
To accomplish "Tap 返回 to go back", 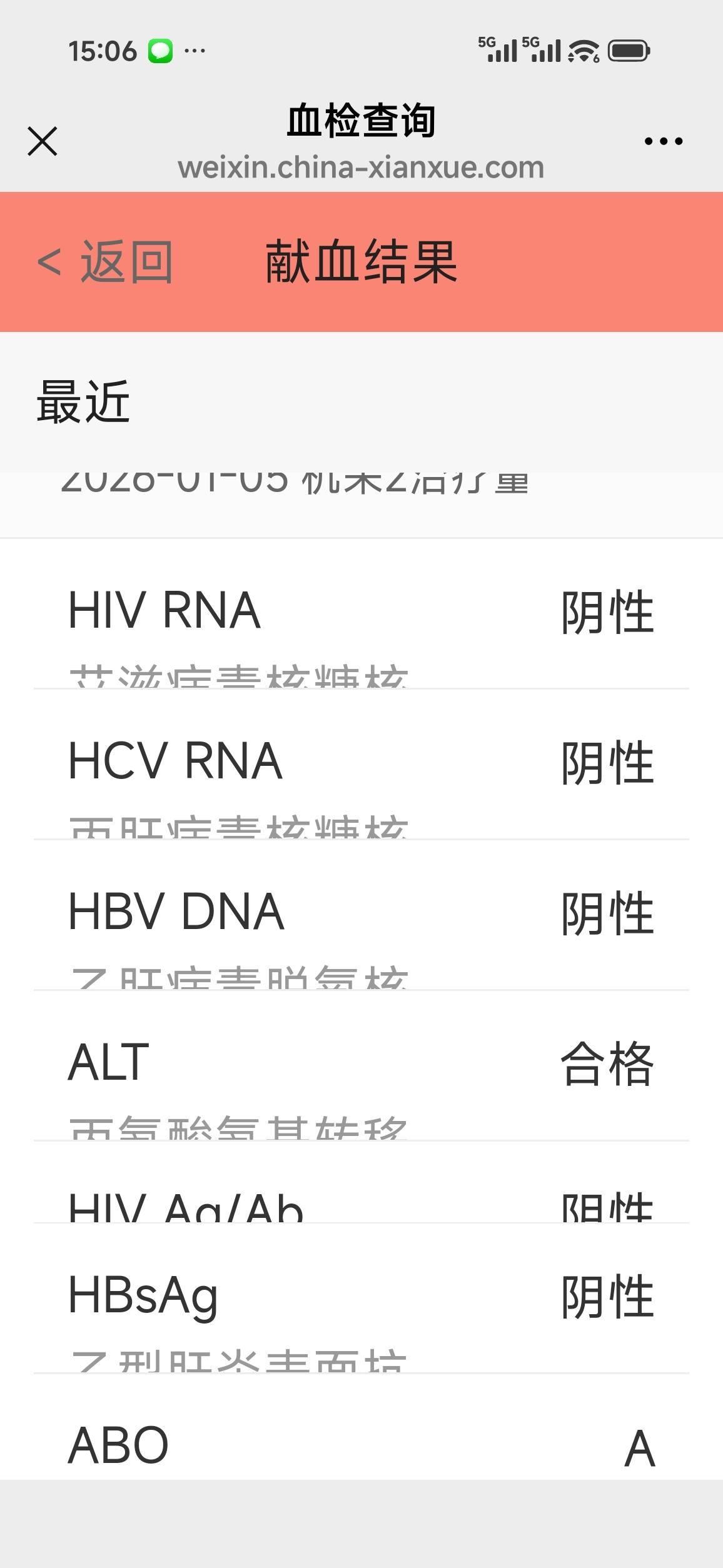I will pyautogui.click(x=104, y=262).
